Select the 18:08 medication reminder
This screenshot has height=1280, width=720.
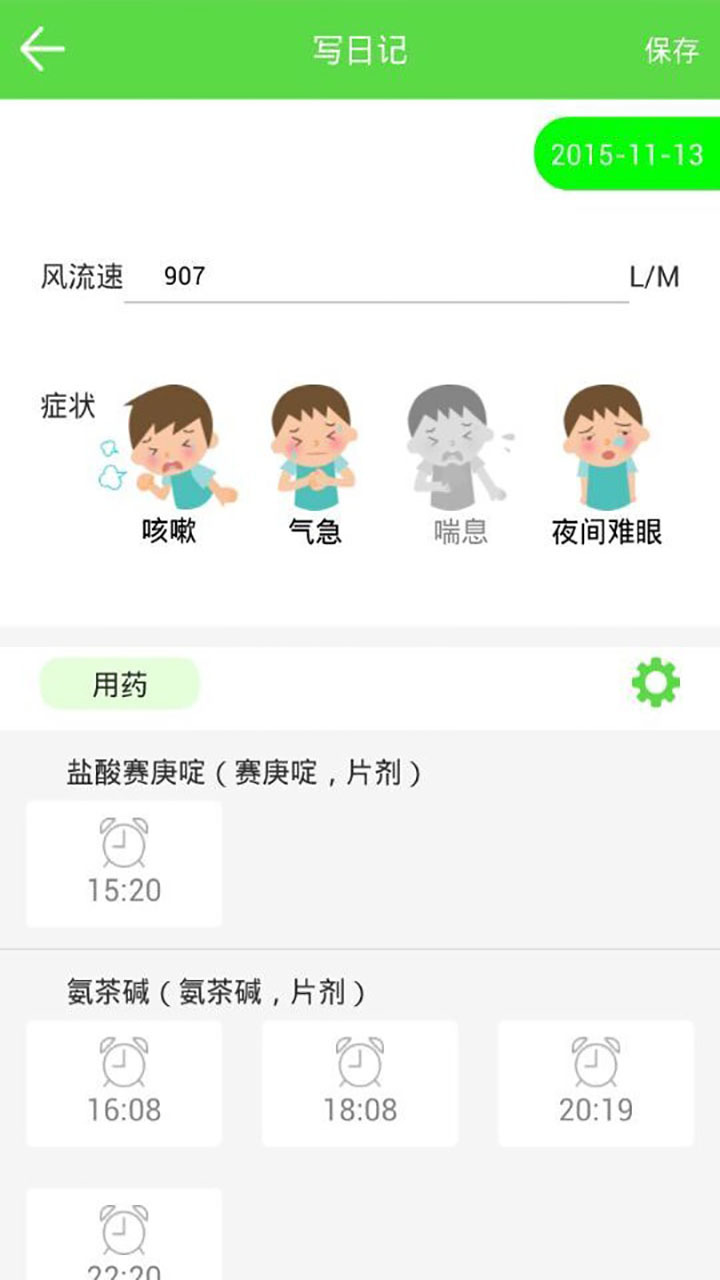point(360,1083)
